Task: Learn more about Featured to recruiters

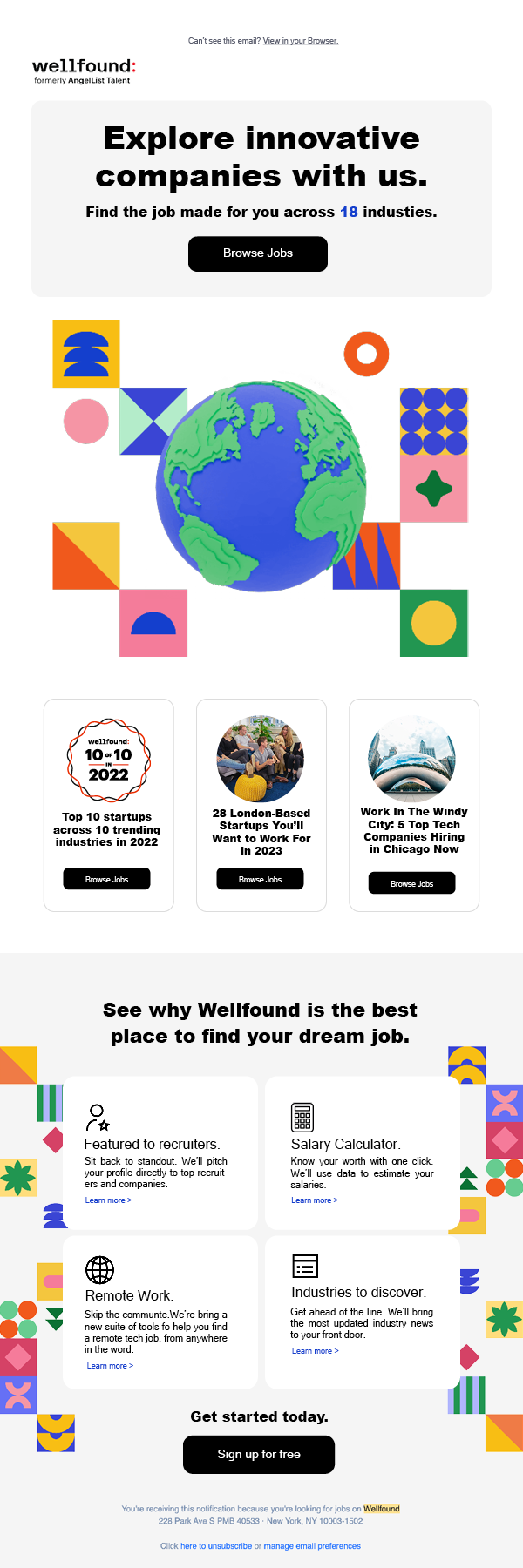Action: pos(108,1200)
